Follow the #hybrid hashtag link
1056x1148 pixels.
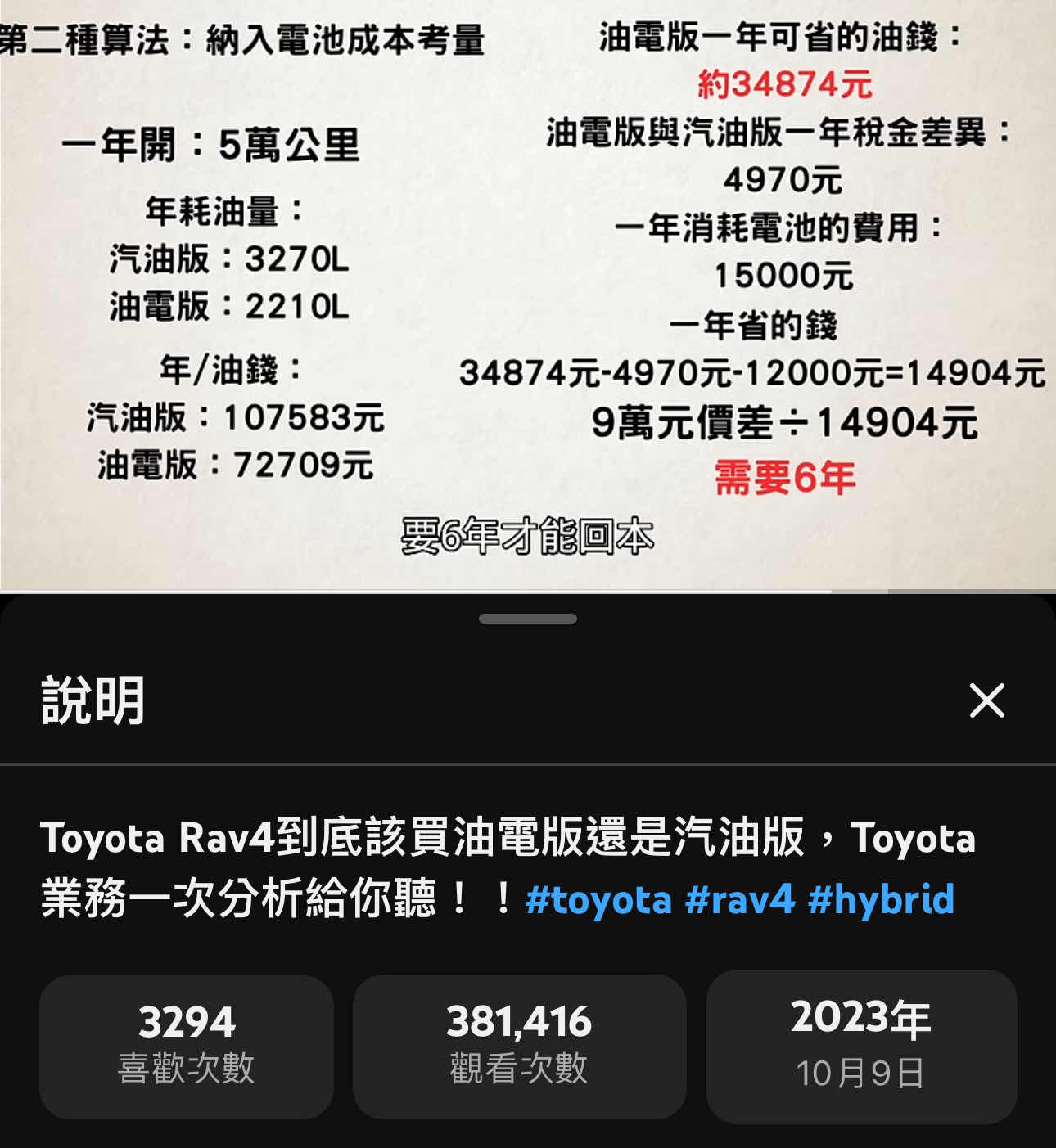point(881,899)
